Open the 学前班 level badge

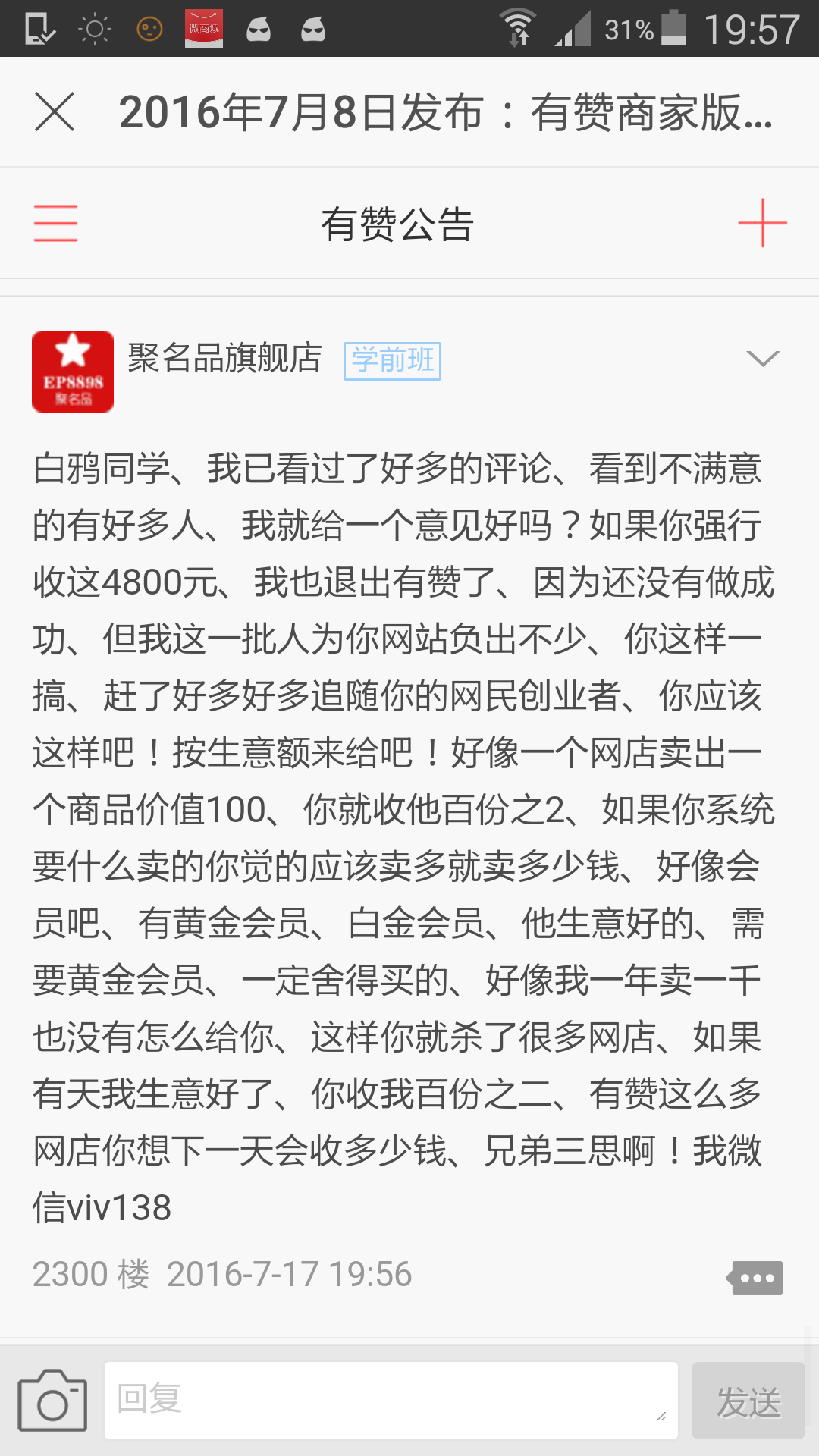pos(392,360)
